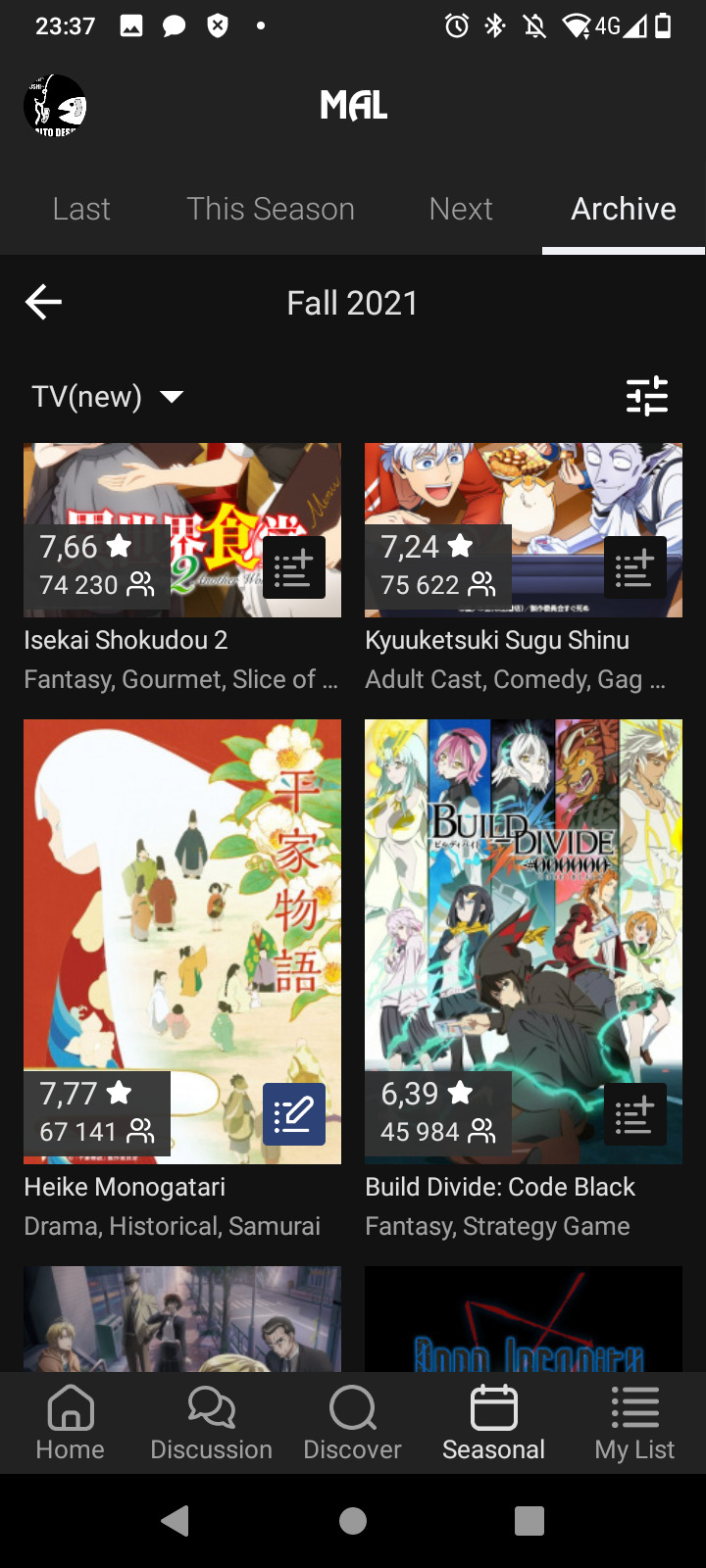
Task: Expand the TV(new) dropdown
Action: [108, 397]
